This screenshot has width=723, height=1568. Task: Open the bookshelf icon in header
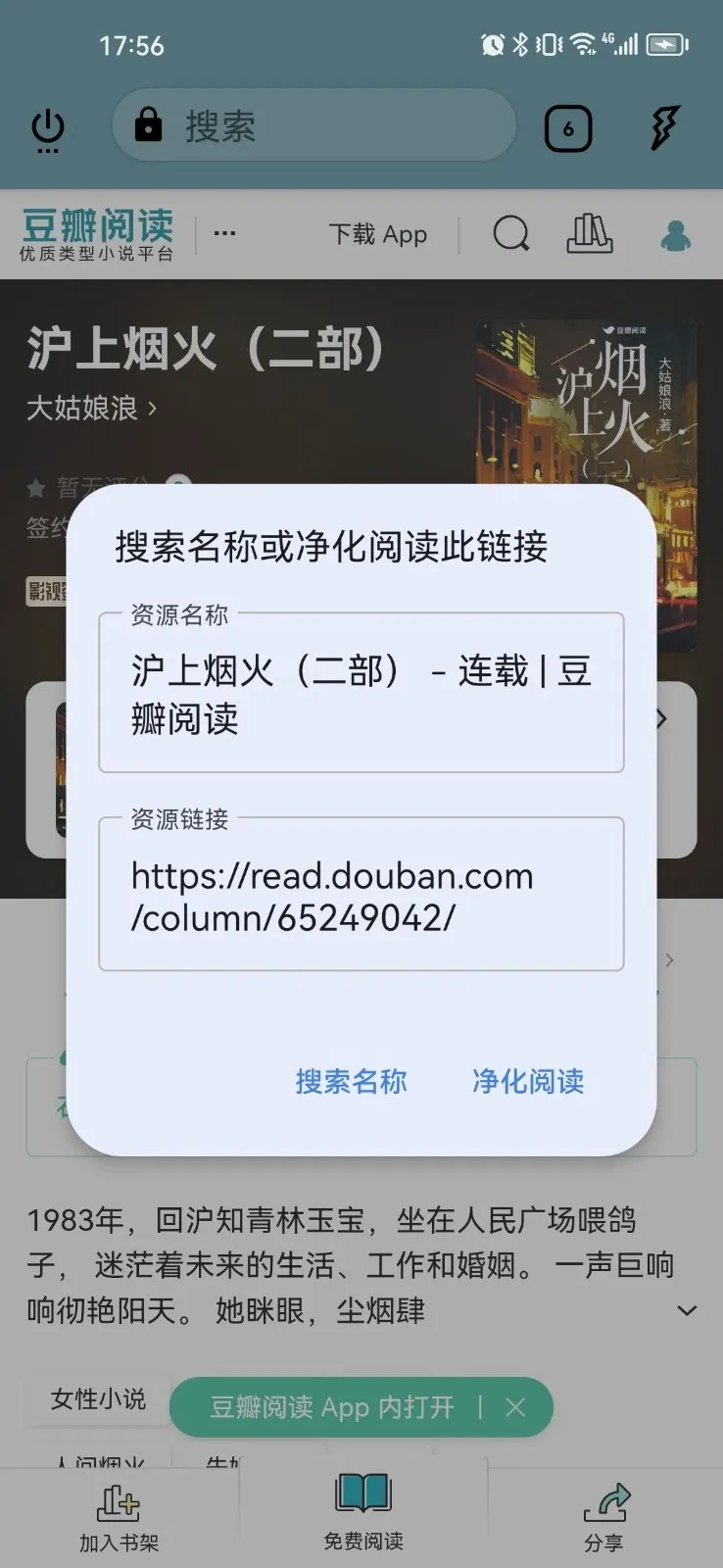point(590,234)
